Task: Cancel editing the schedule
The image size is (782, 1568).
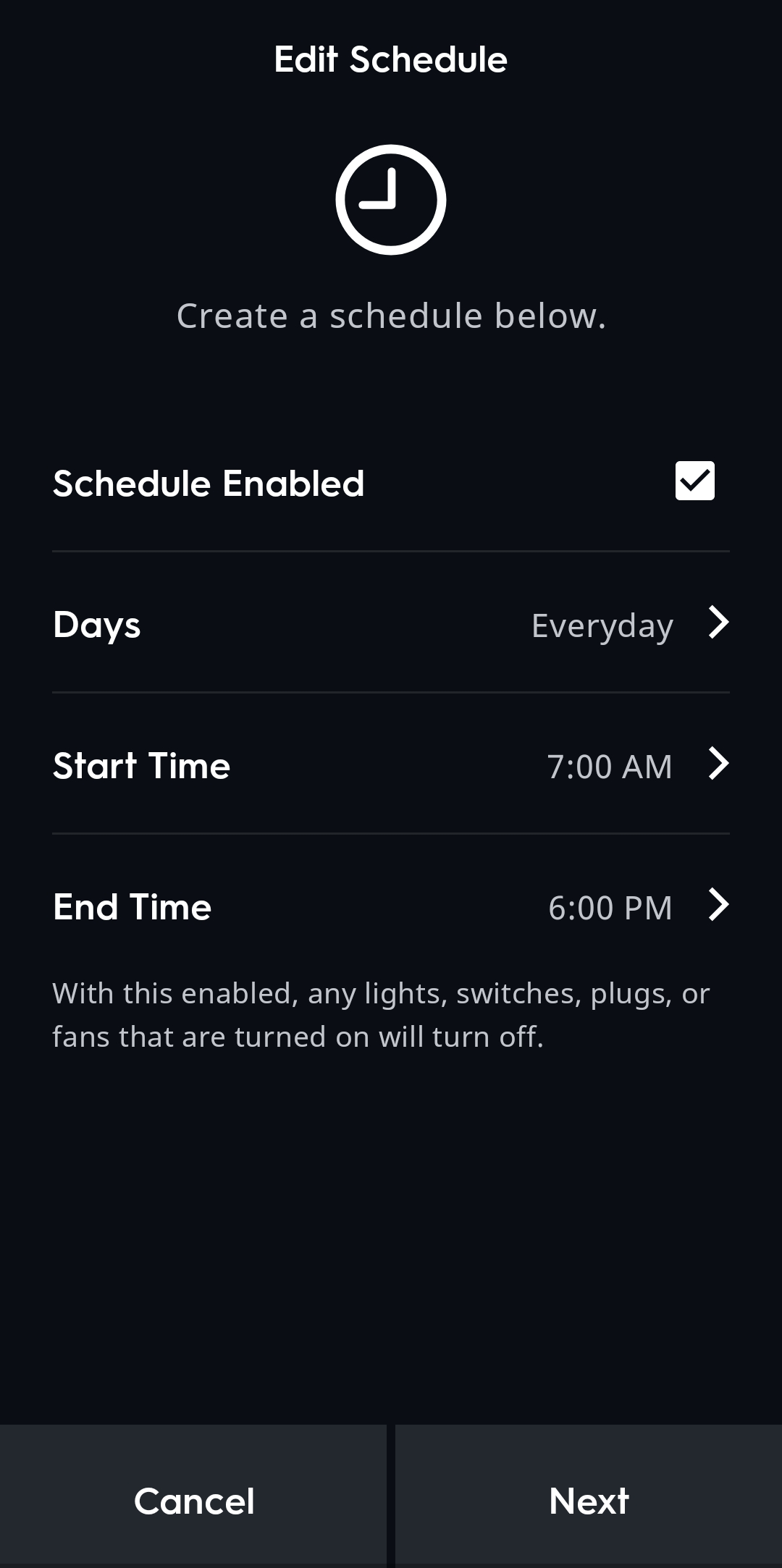Action: click(193, 1500)
